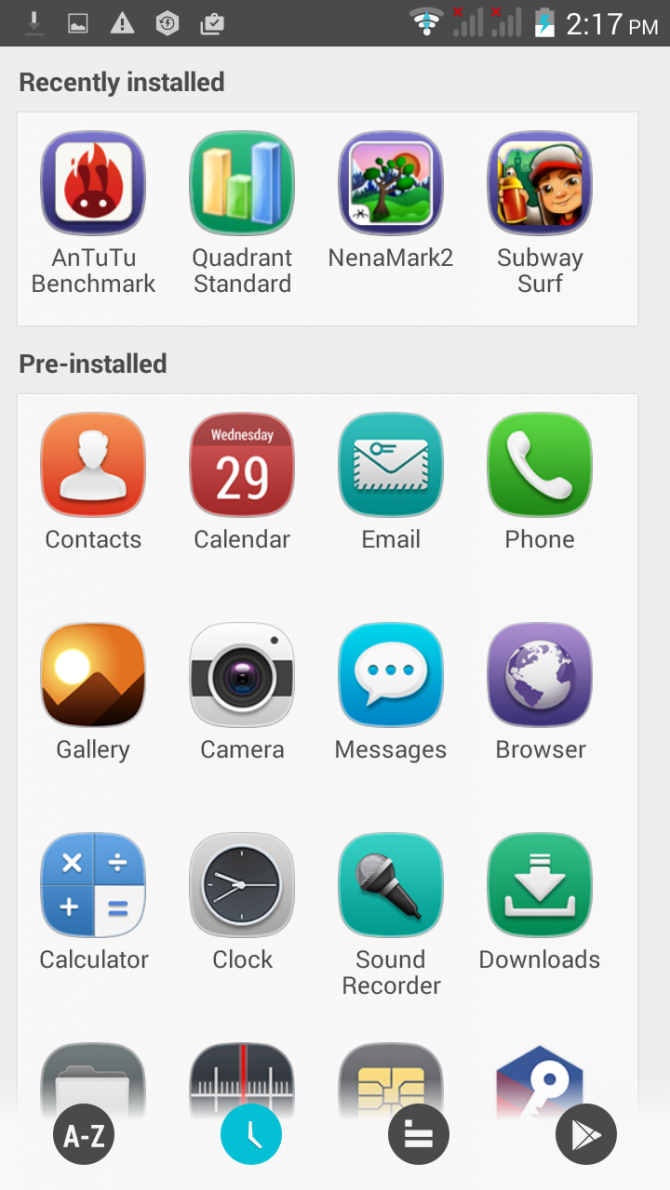Launch the Browser
The image size is (670, 1190).
(x=539, y=675)
